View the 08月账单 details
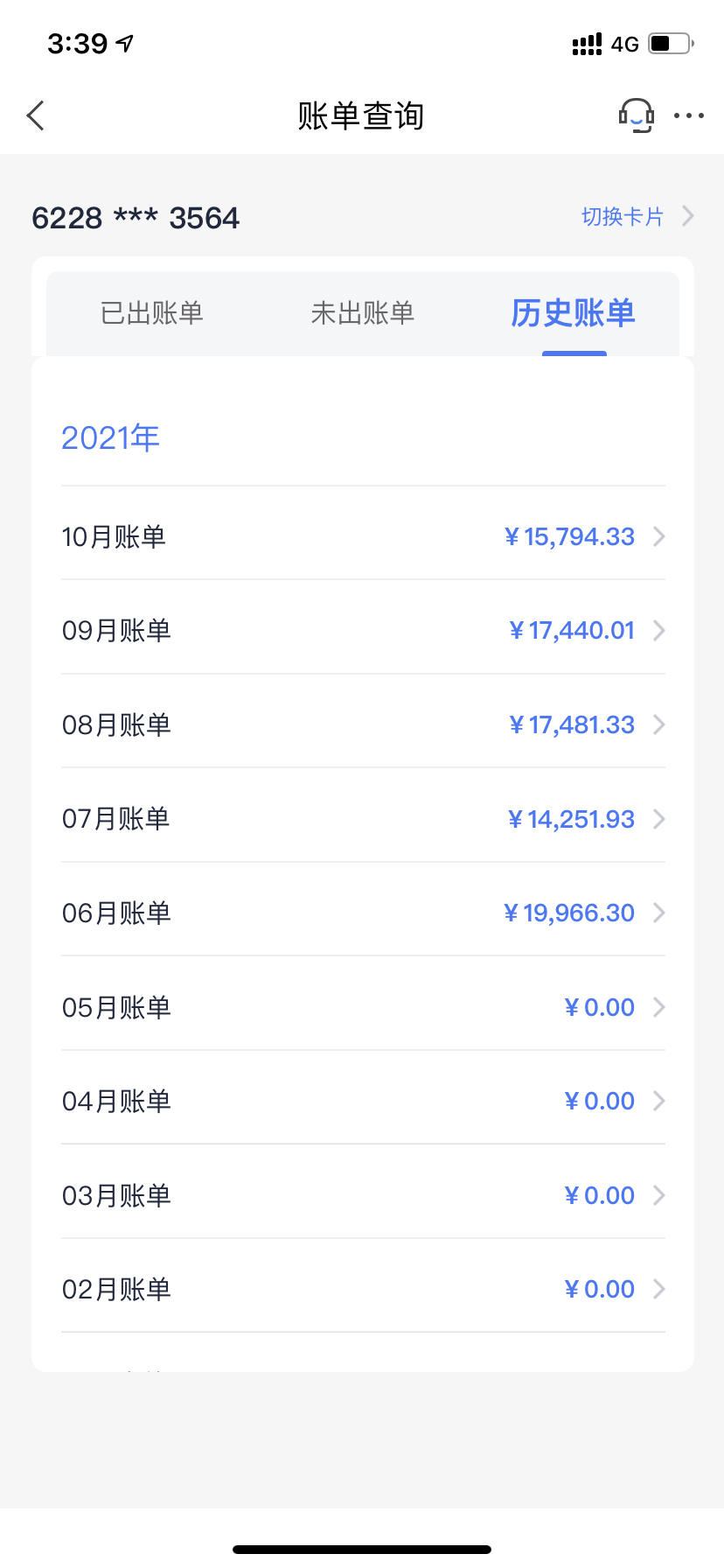 [363, 724]
